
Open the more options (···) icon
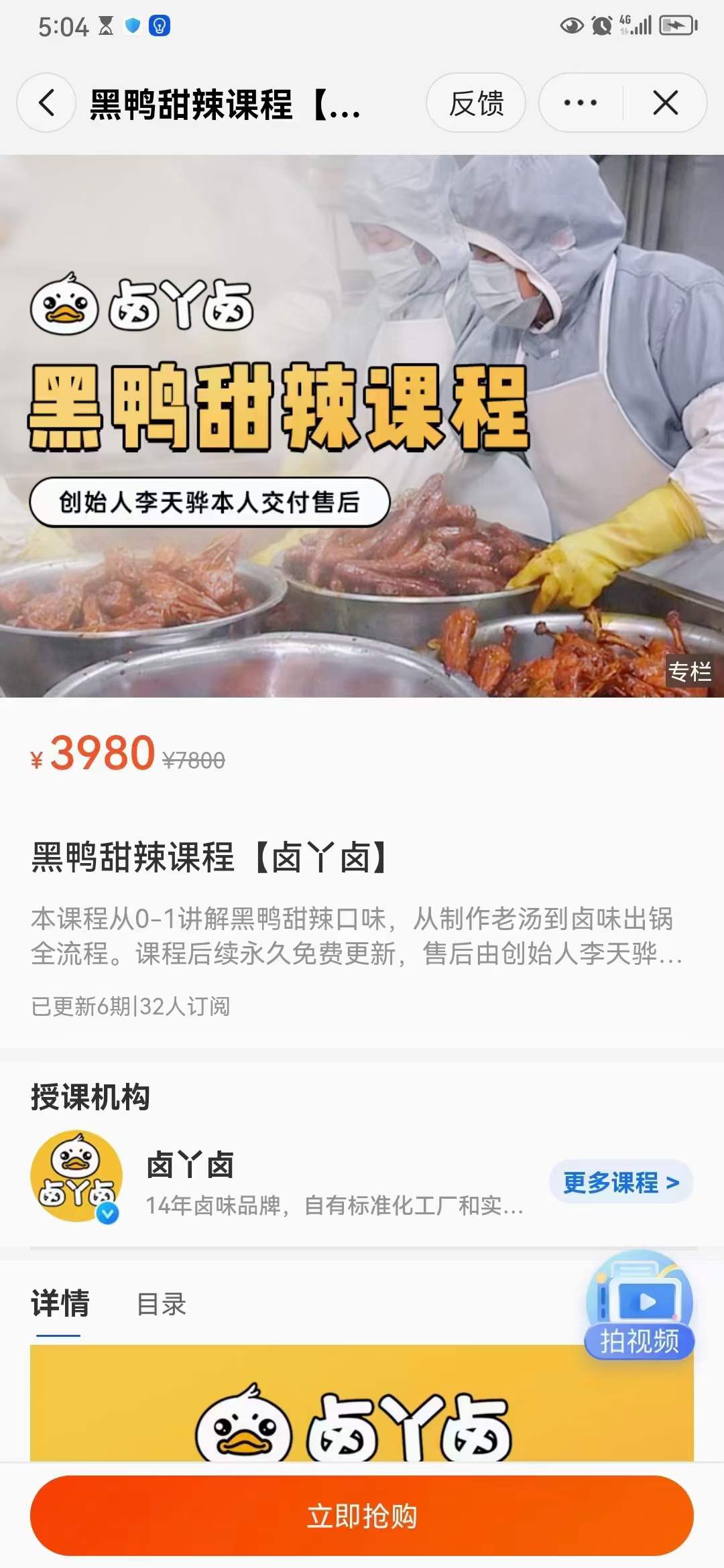tap(581, 103)
